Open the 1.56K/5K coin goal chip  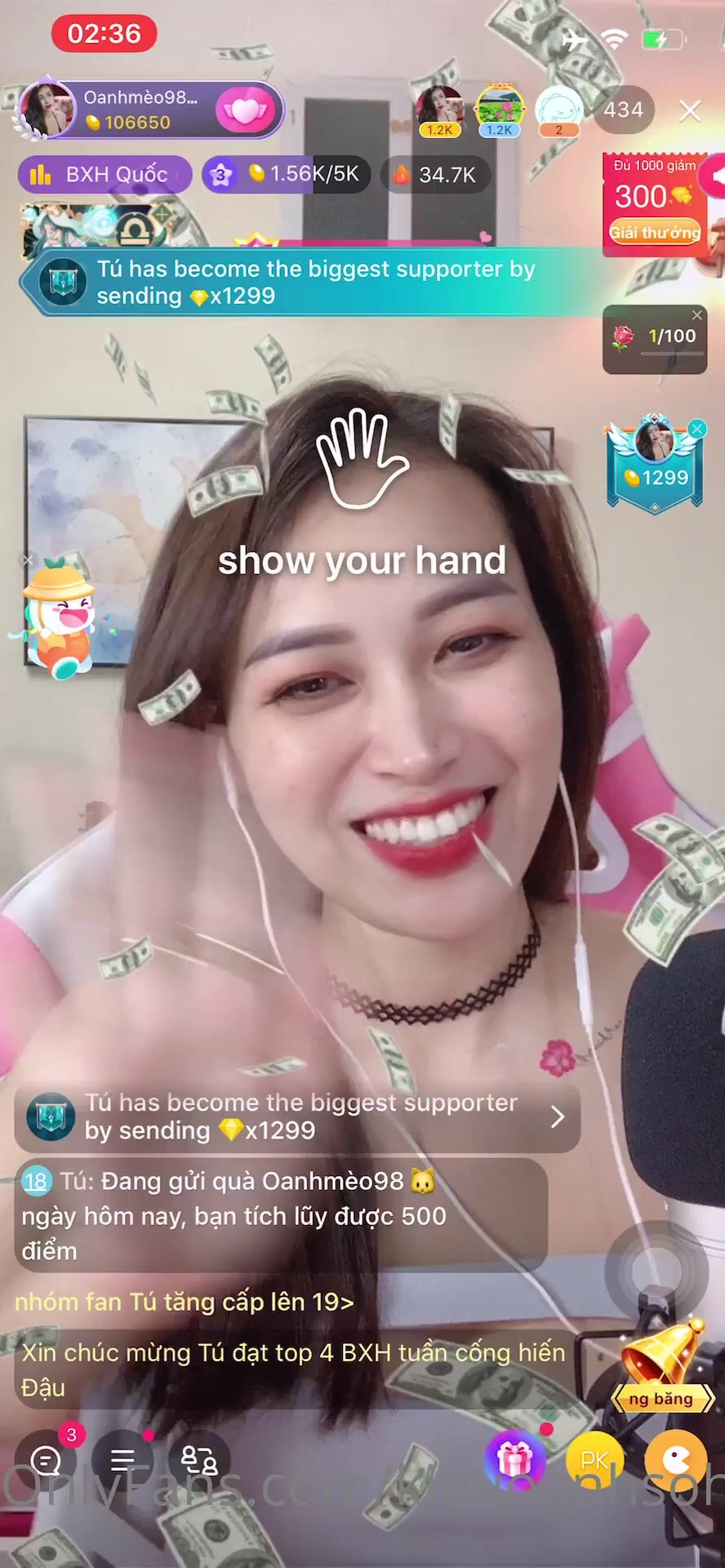click(x=287, y=174)
